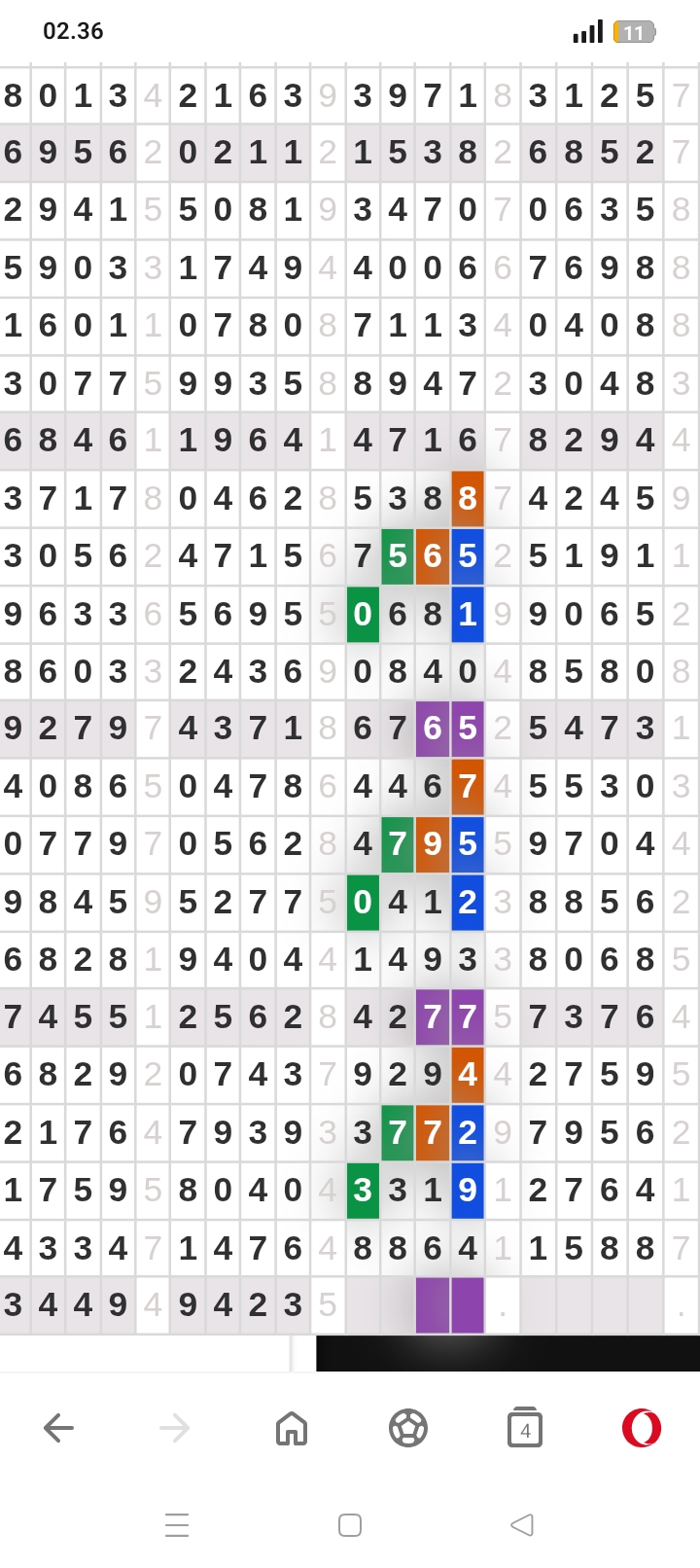Screen dimensions: 700x1568
Task: Open the tab switcher showing 4 tabs
Action: pyautogui.click(x=525, y=1428)
